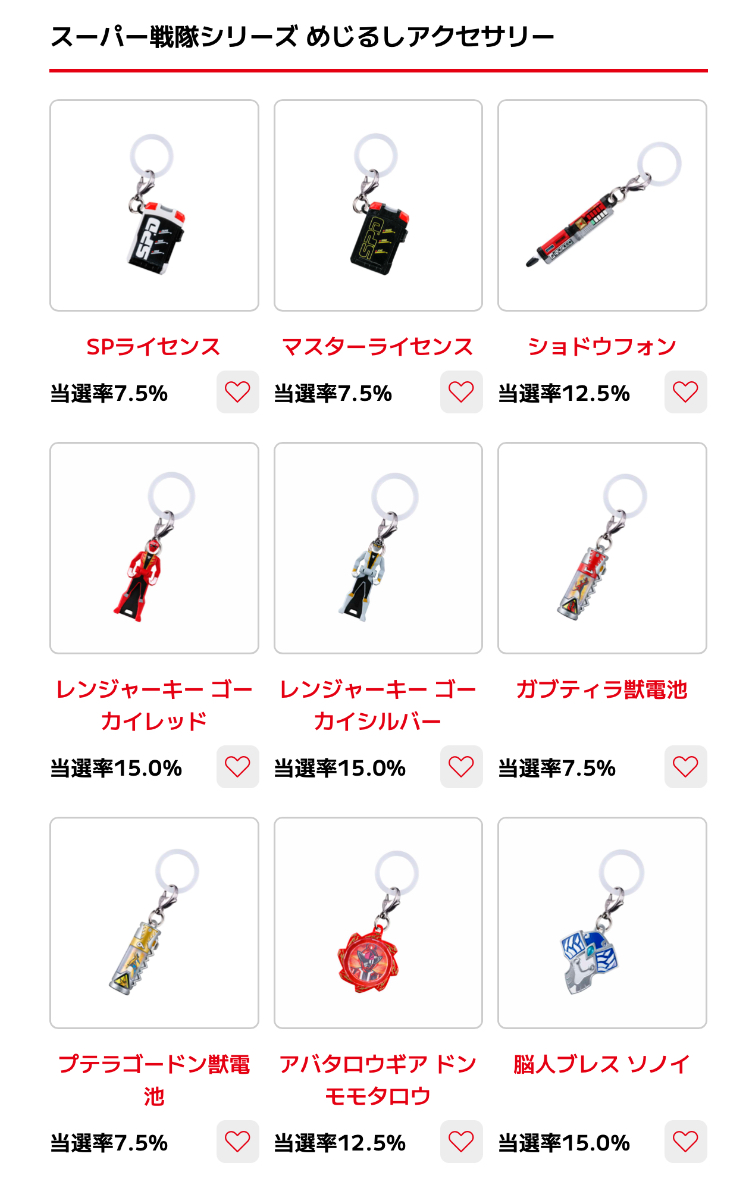View the ショドウフォン item tile
Viewport: 734px width, 1188px height.
pyautogui.click(x=602, y=205)
